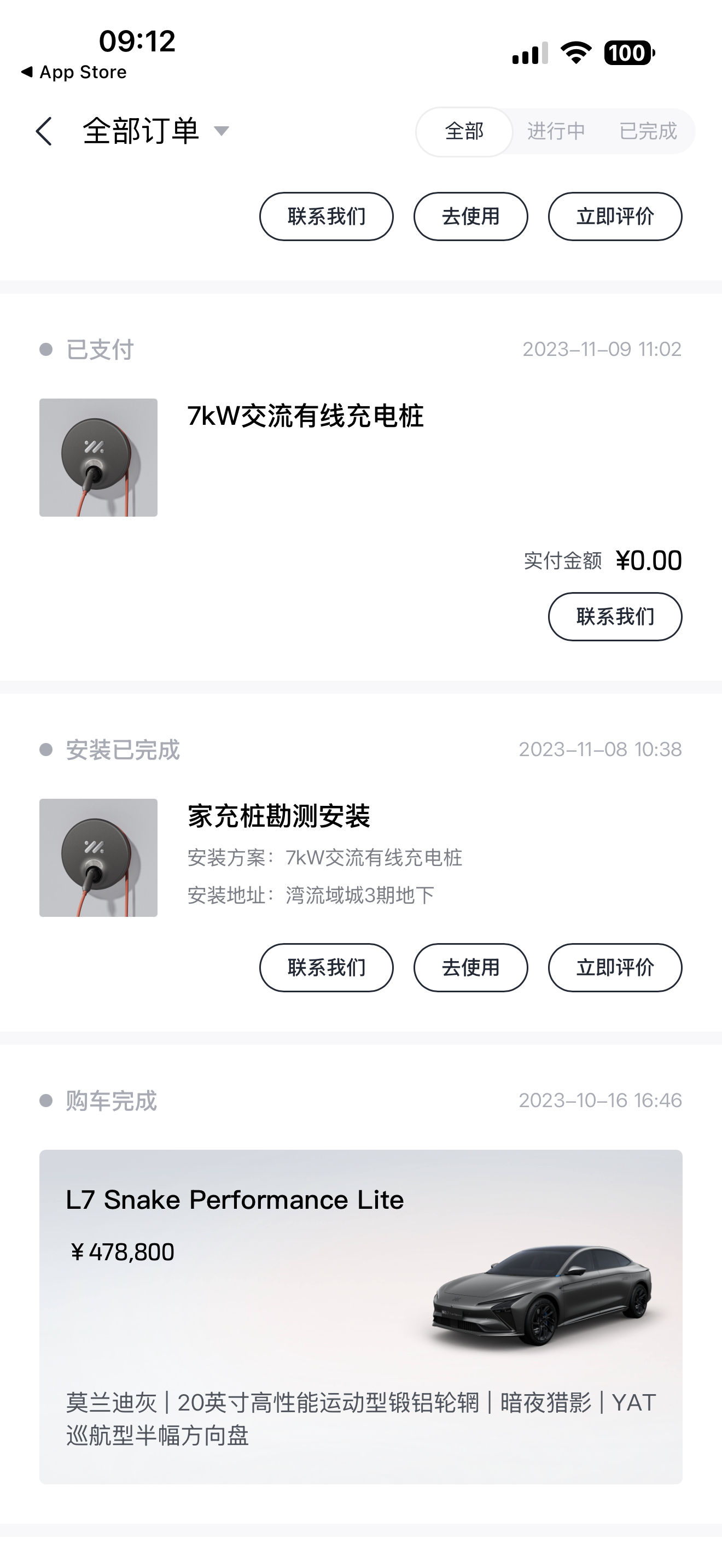Click the back arrow to leave order list
Viewport: 722px width, 1568px height.
[44, 131]
